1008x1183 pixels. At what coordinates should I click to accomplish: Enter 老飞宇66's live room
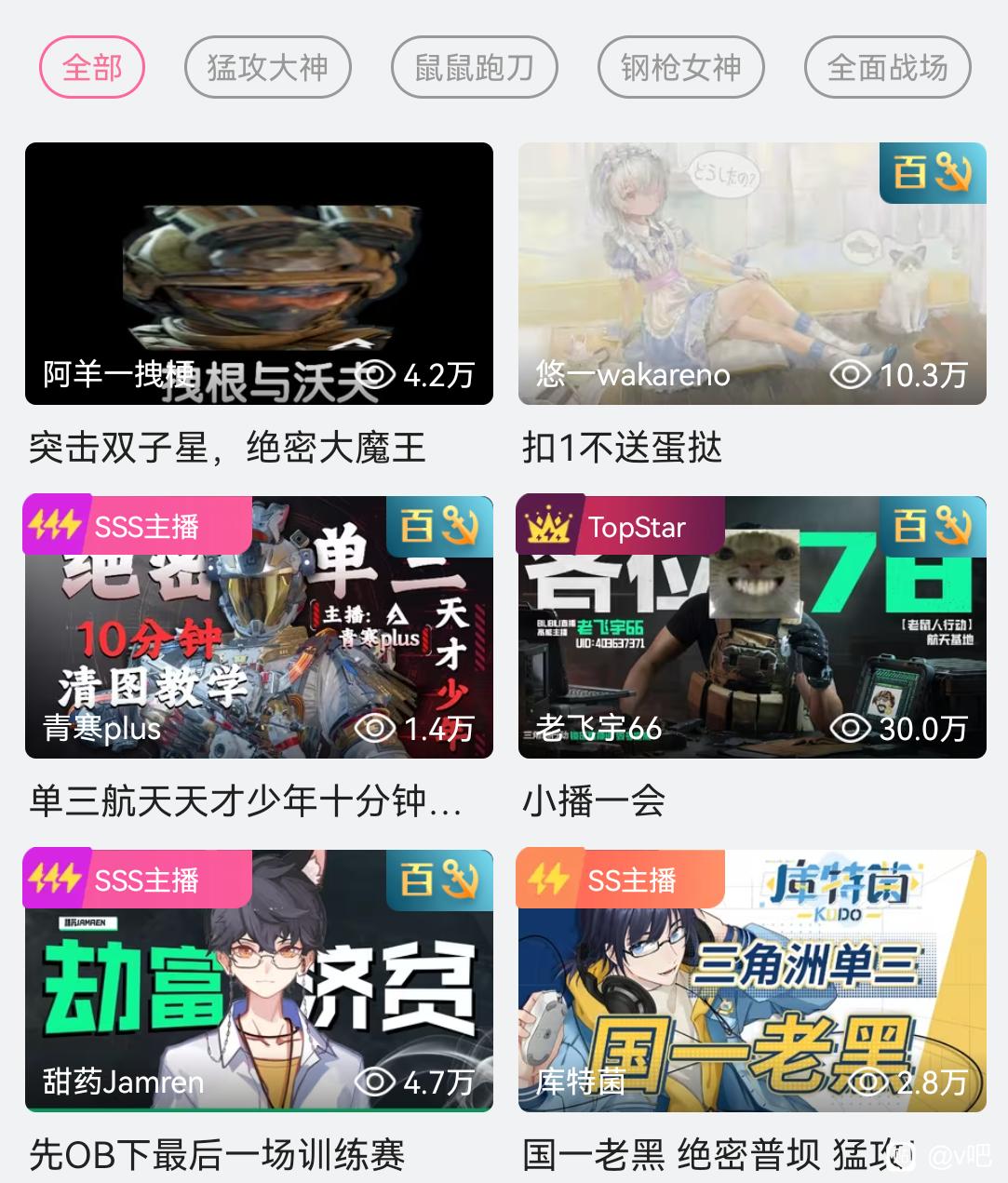752,626
